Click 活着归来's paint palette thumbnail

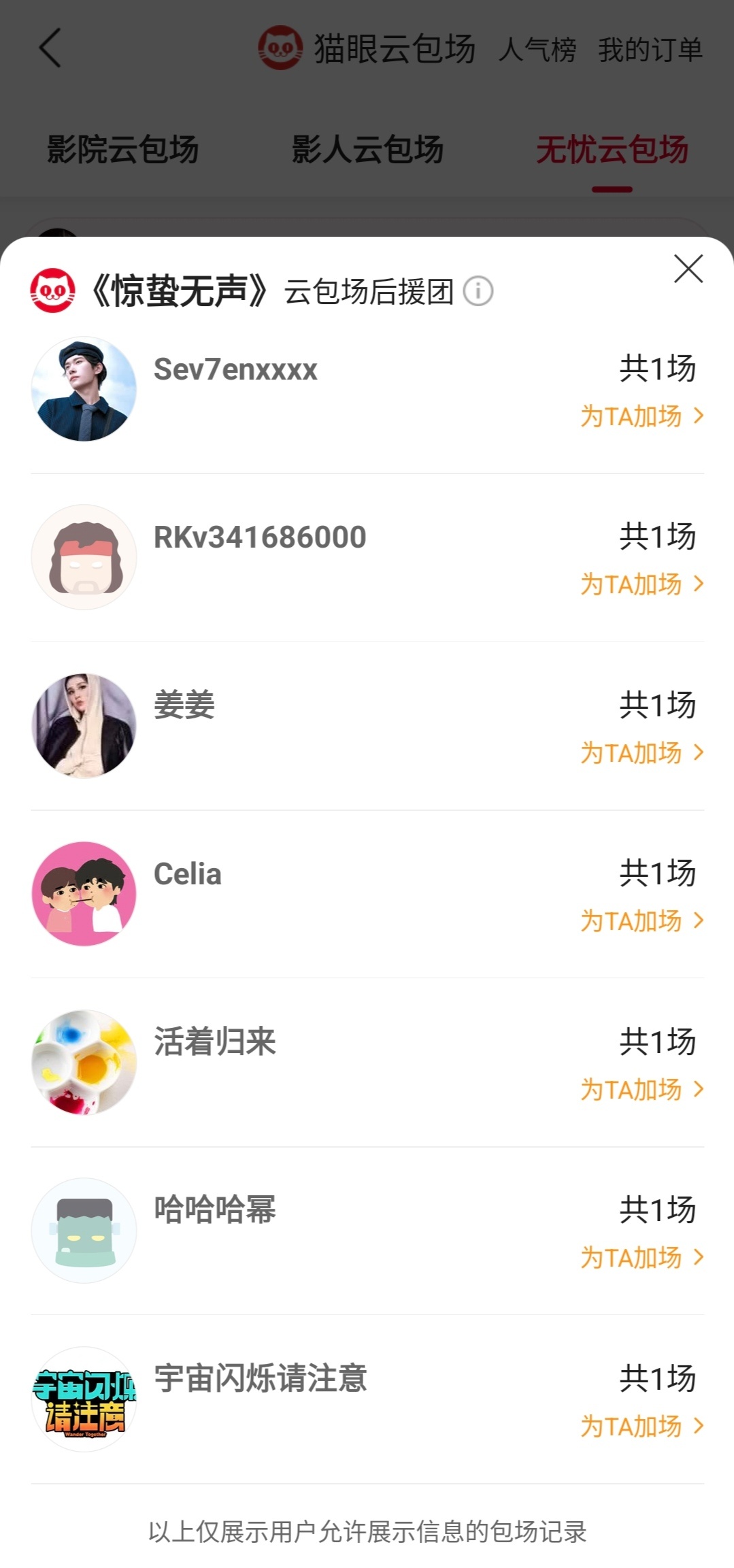(x=84, y=1061)
